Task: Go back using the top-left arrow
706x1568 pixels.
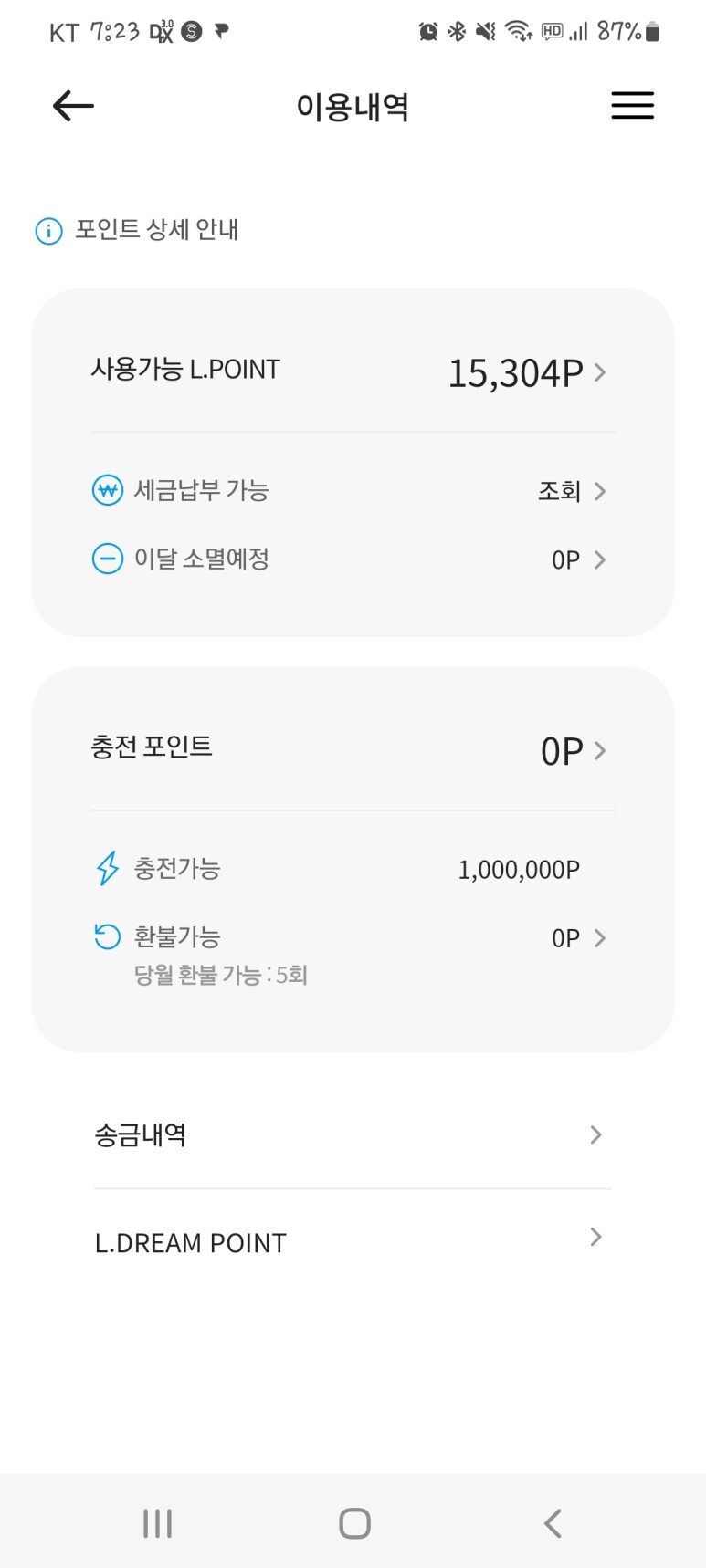Action: point(74,107)
